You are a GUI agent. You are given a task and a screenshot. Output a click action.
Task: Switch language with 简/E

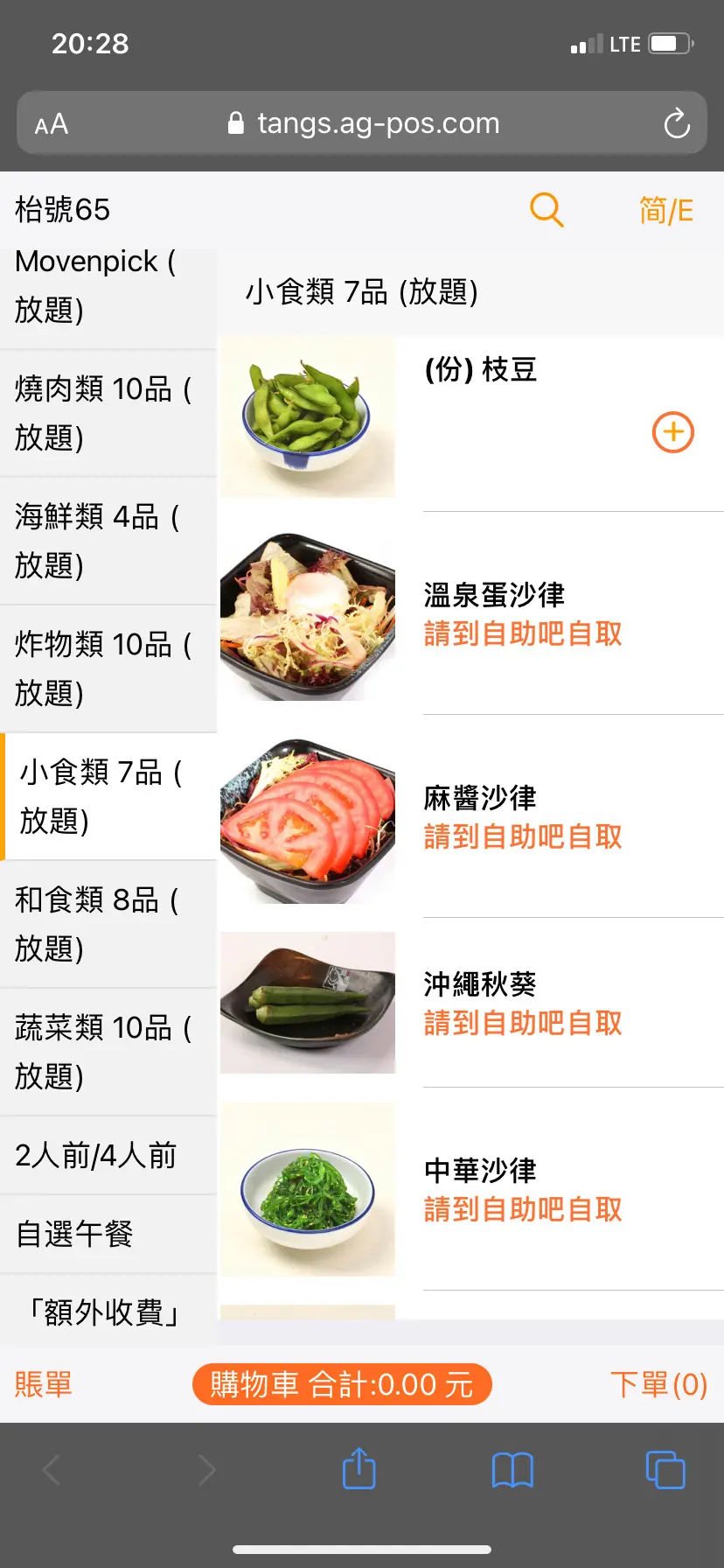pyautogui.click(x=665, y=211)
